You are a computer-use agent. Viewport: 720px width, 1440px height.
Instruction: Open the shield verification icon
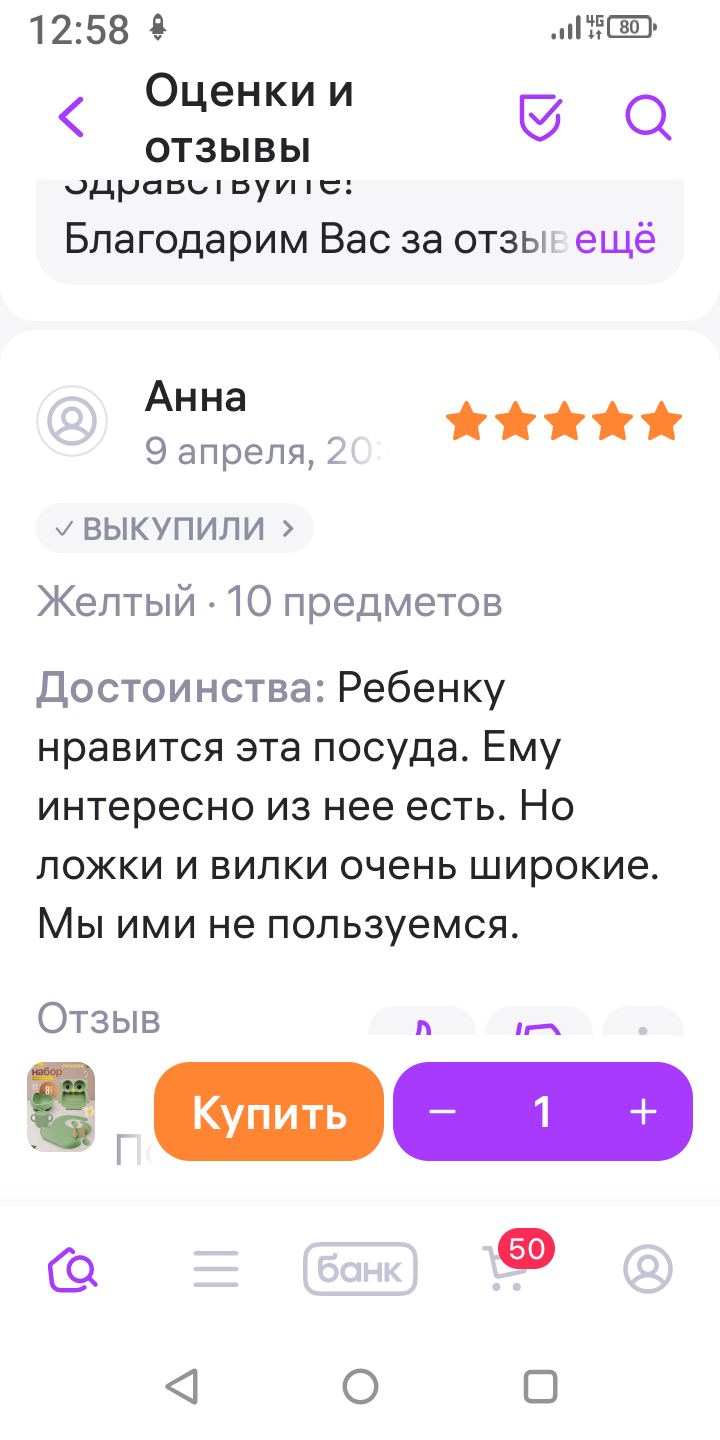539,118
